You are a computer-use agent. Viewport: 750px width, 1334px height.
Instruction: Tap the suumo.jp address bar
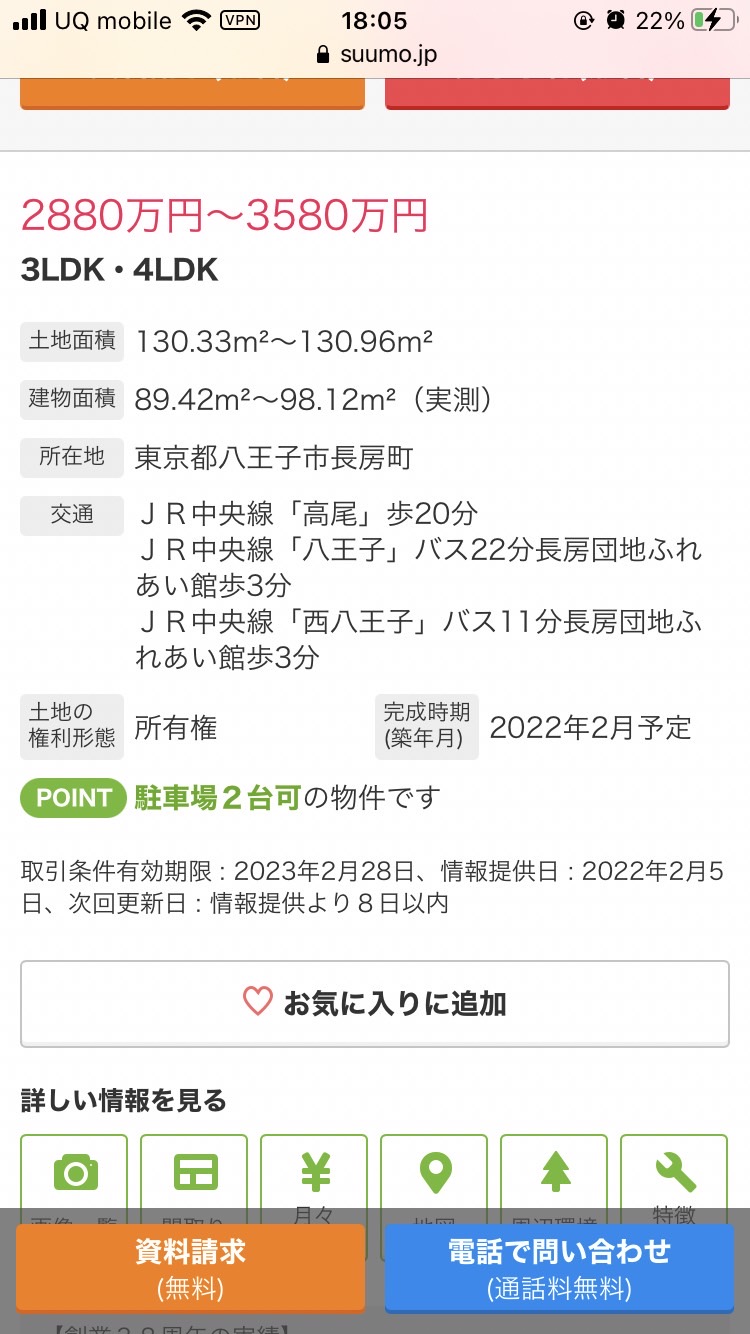375,54
